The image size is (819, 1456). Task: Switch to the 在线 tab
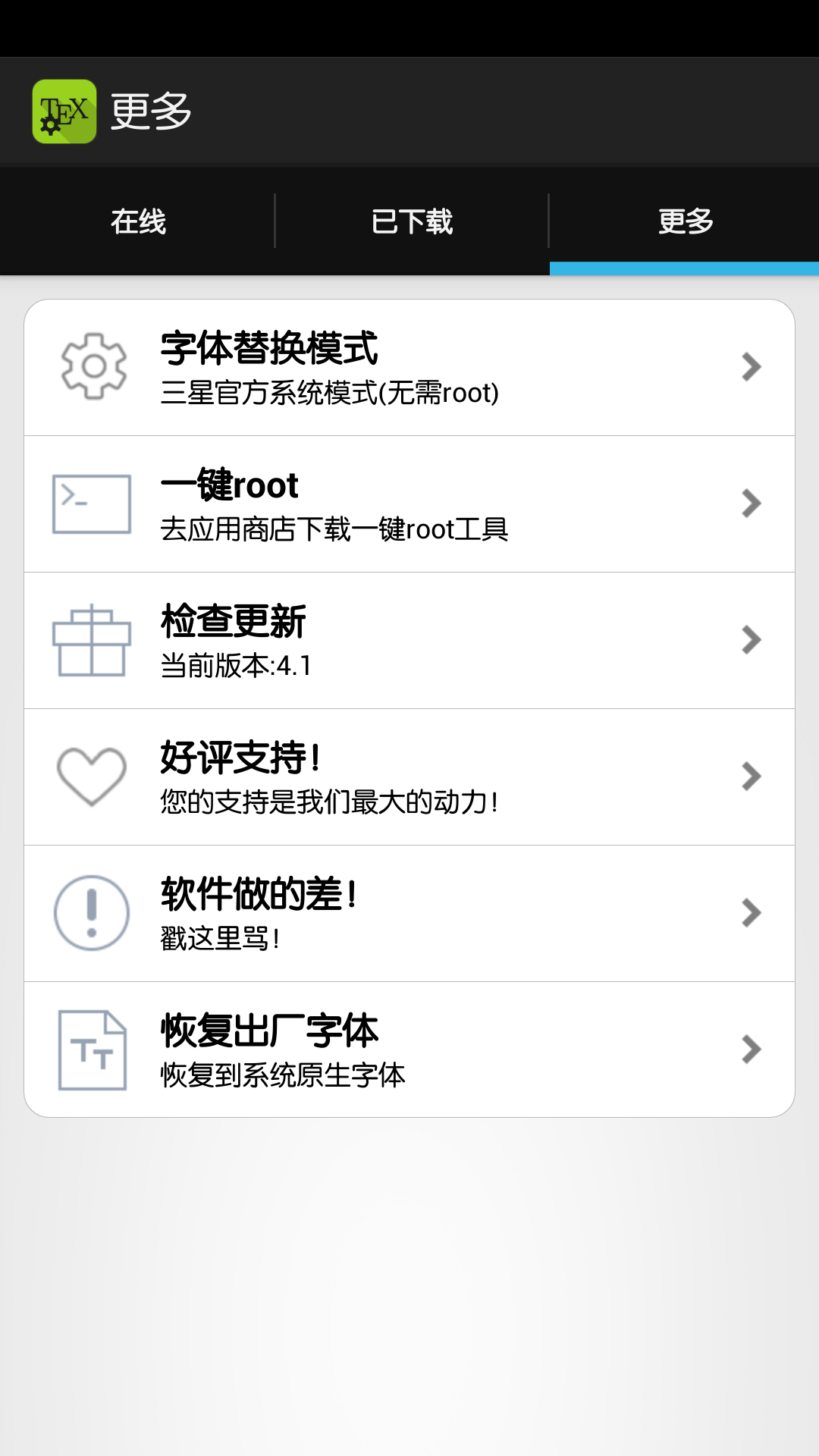click(137, 221)
